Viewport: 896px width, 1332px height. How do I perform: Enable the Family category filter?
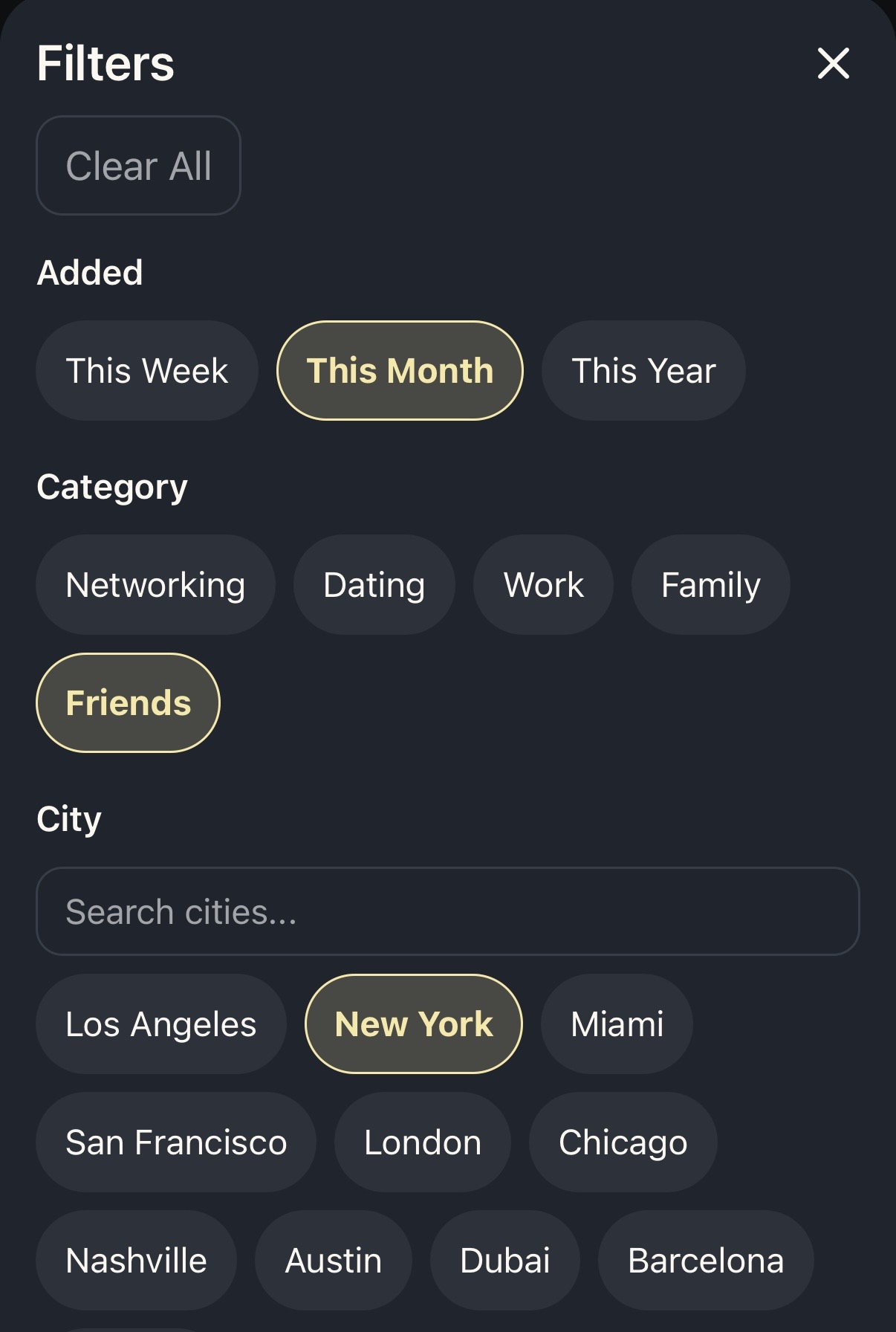(x=710, y=584)
